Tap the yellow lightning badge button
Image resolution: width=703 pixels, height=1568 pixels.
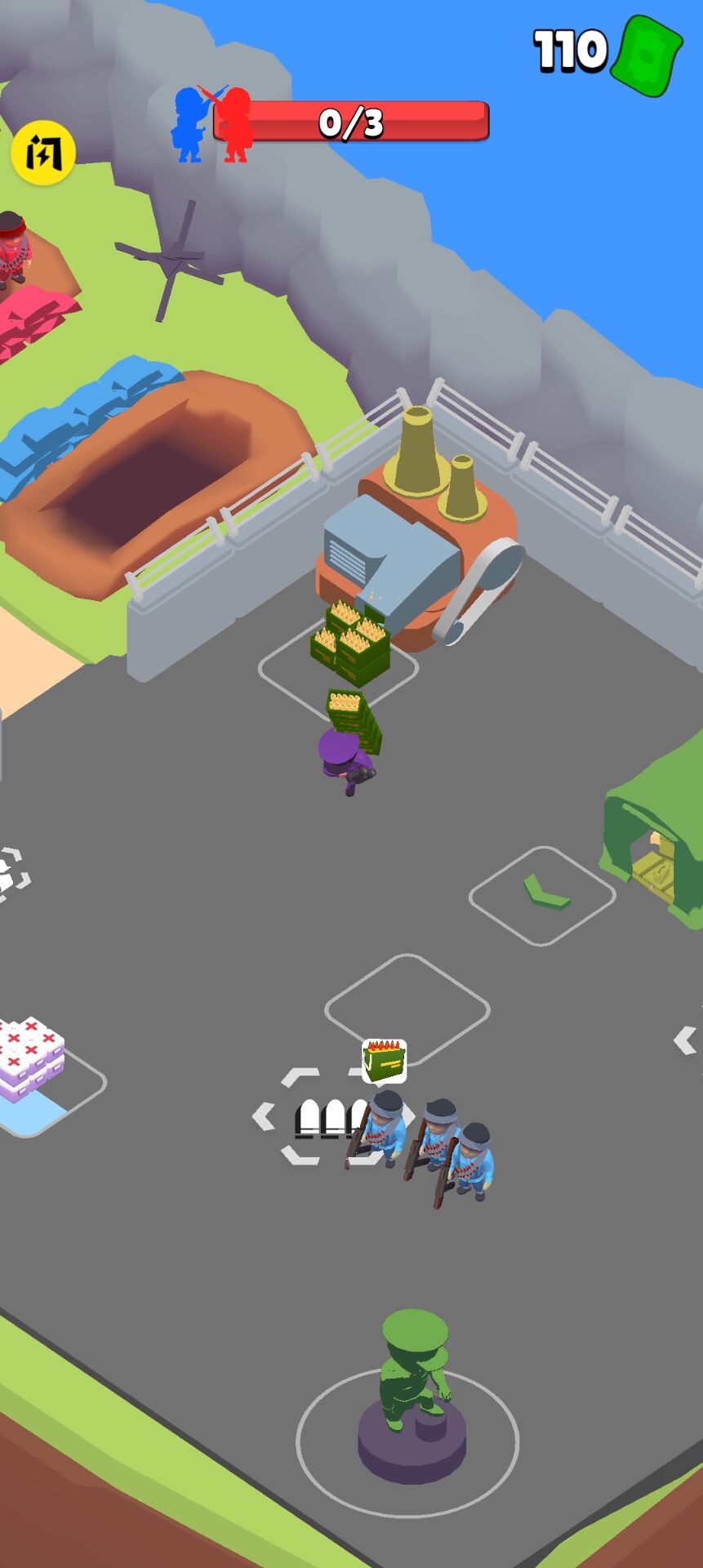(x=42, y=153)
